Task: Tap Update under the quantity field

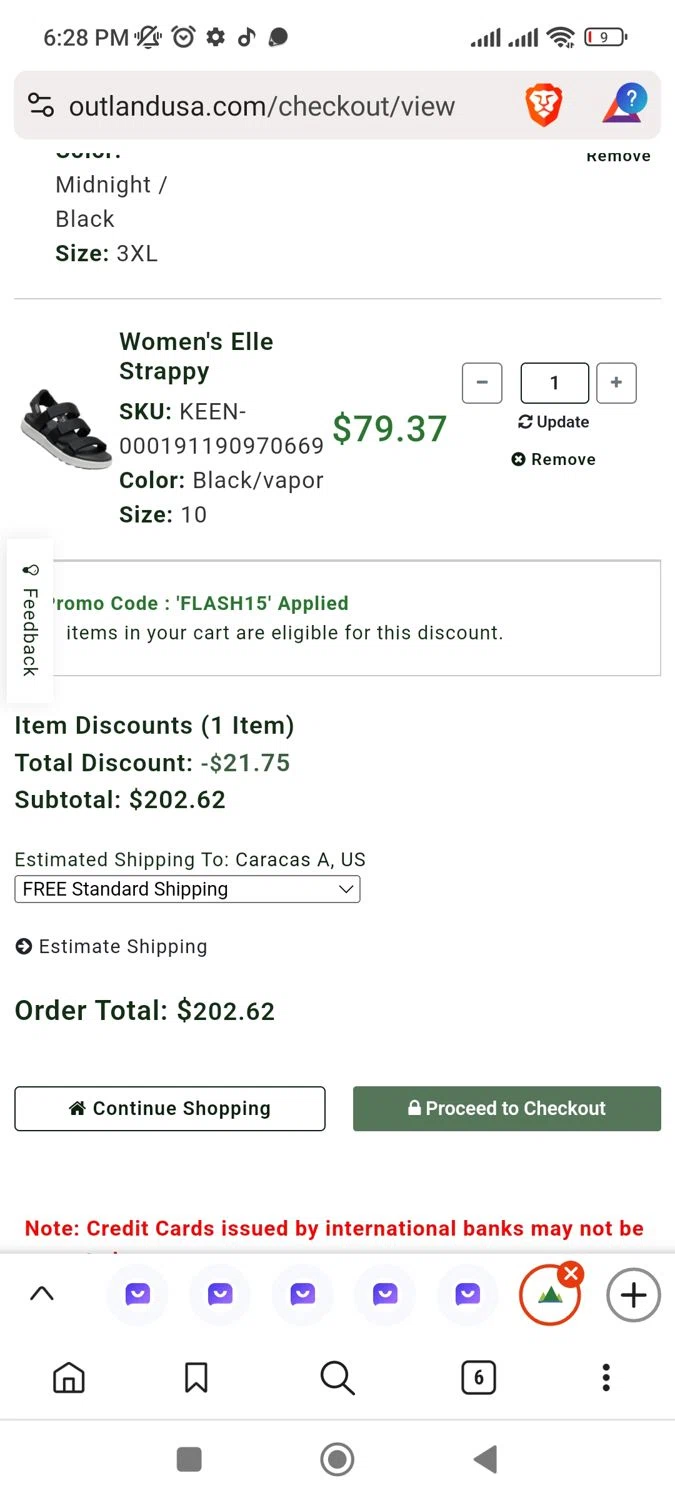Action: click(x=553, y=422)
